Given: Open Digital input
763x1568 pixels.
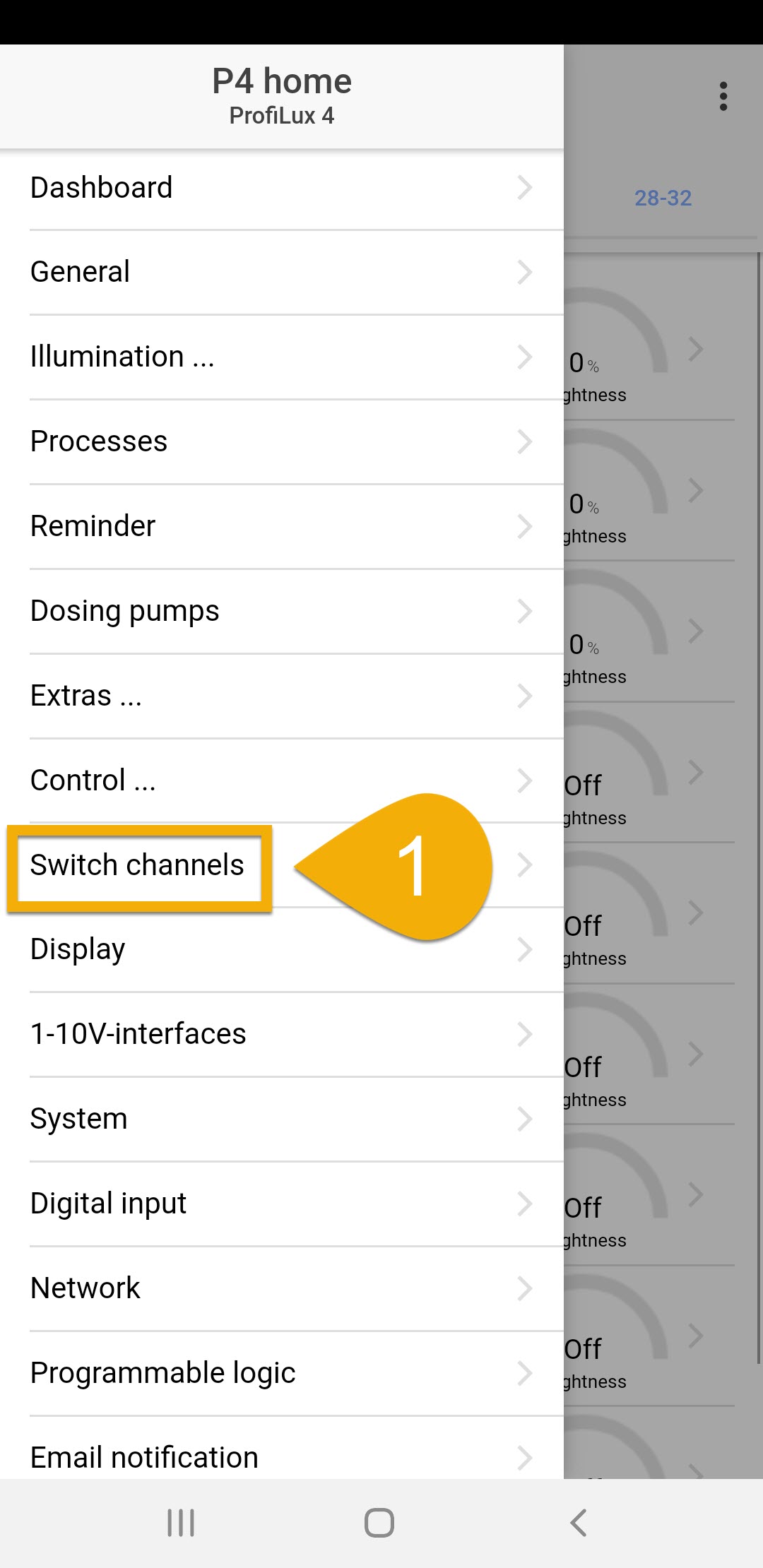Looking at the screenshot, I should (x=282, y=1204).
